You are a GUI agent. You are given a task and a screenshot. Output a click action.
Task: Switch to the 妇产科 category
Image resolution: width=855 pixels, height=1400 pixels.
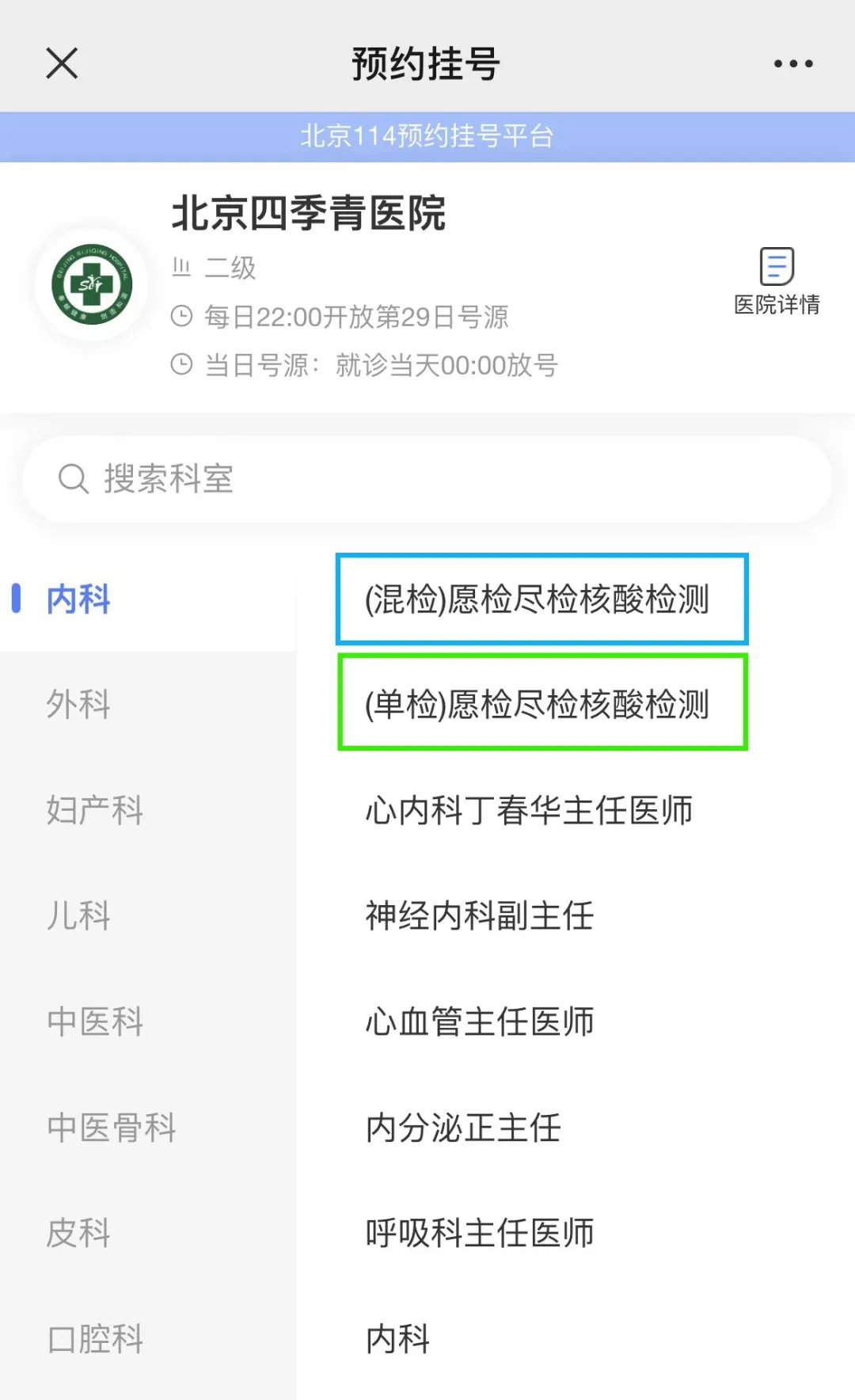tap(94, 810)
